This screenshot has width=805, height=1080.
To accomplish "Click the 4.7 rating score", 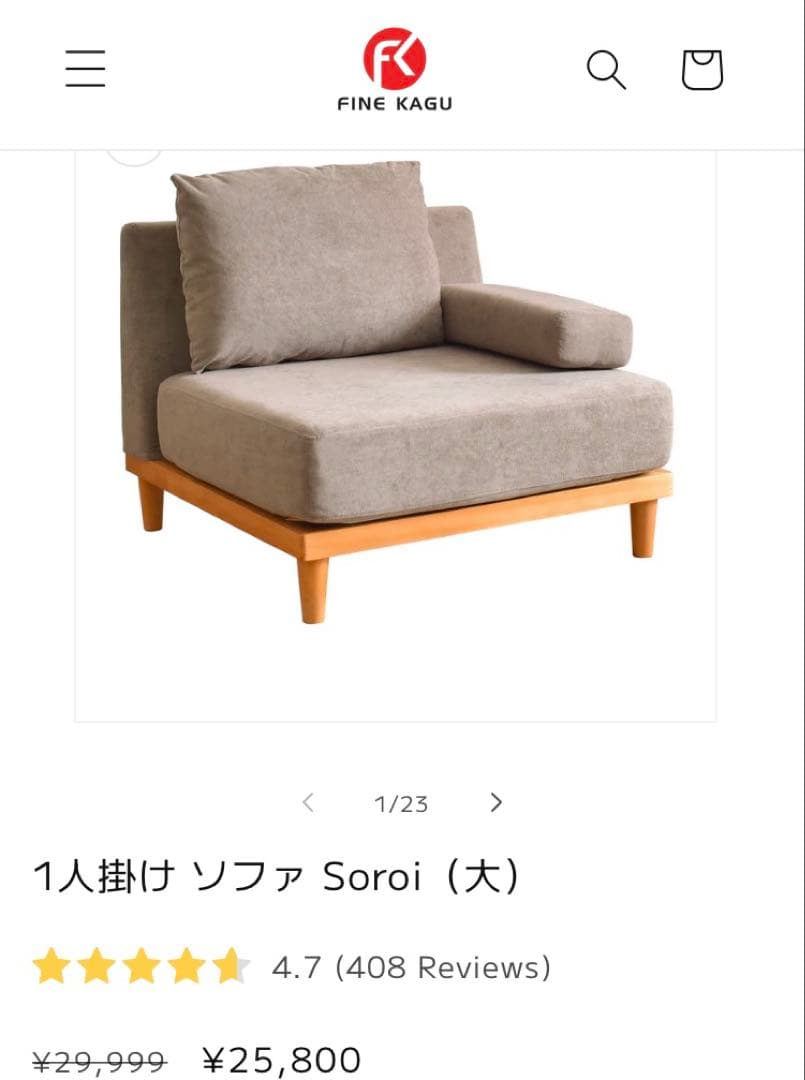I will pyautogui.click(x=297, y=965).
